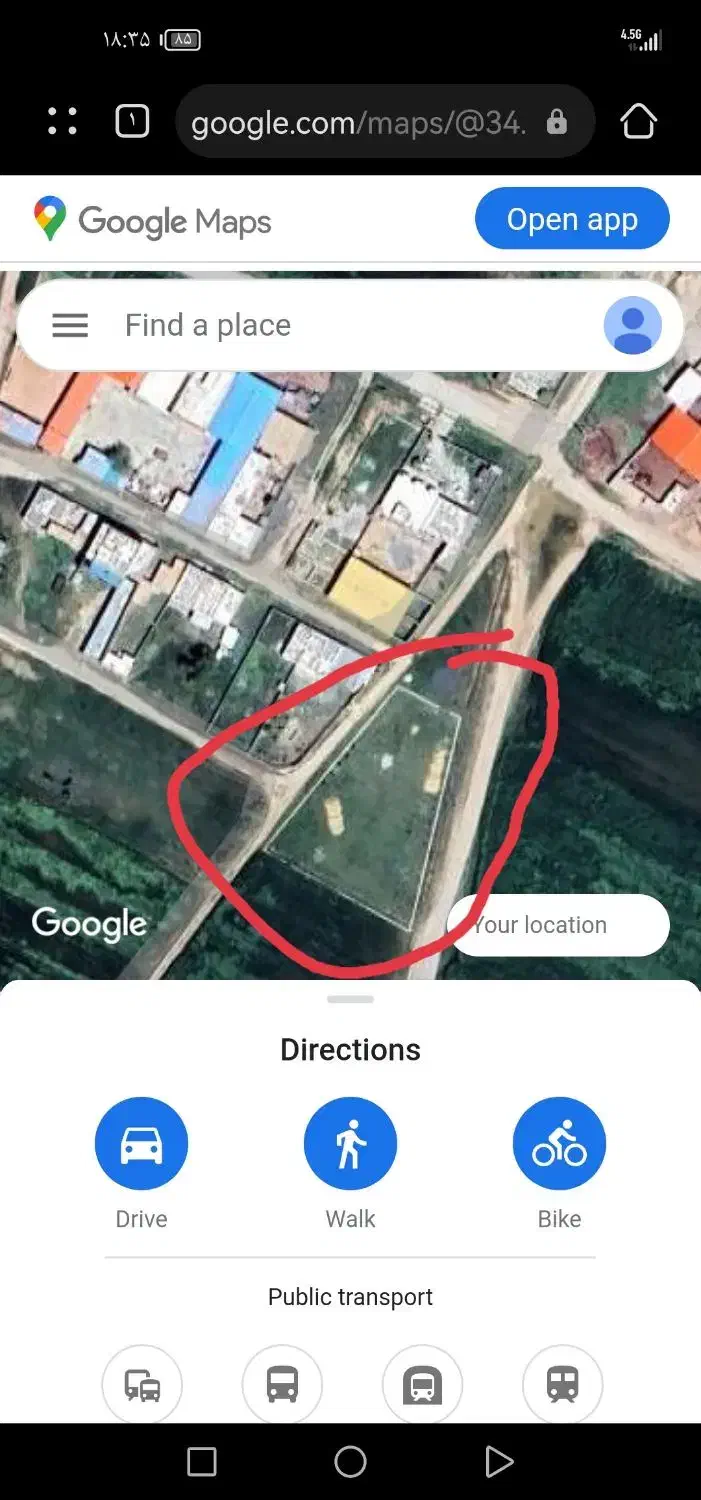Tap the Open app button
This screenshot has height=1500, width=701.
[x=572, y=219]
